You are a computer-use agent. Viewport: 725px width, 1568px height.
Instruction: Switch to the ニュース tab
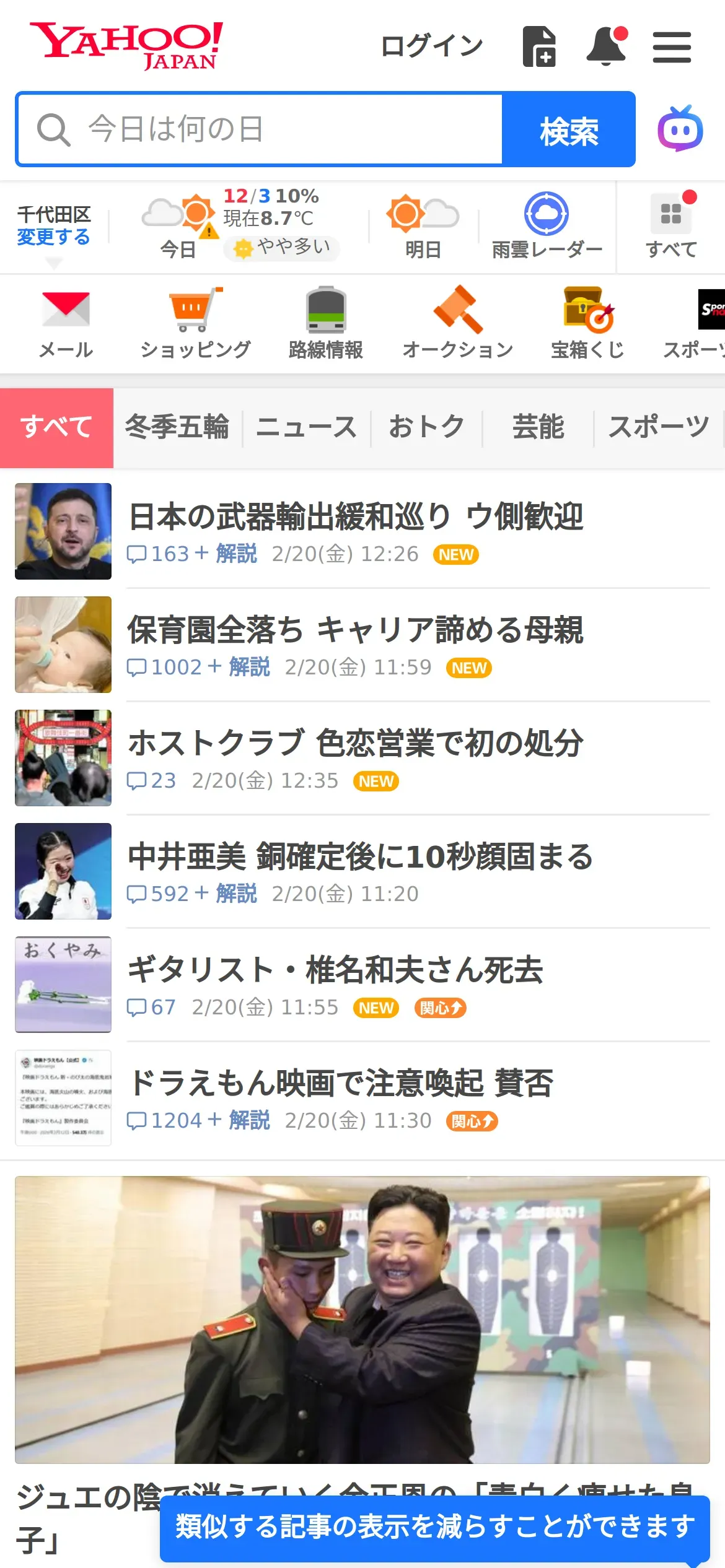coord(306,427)
